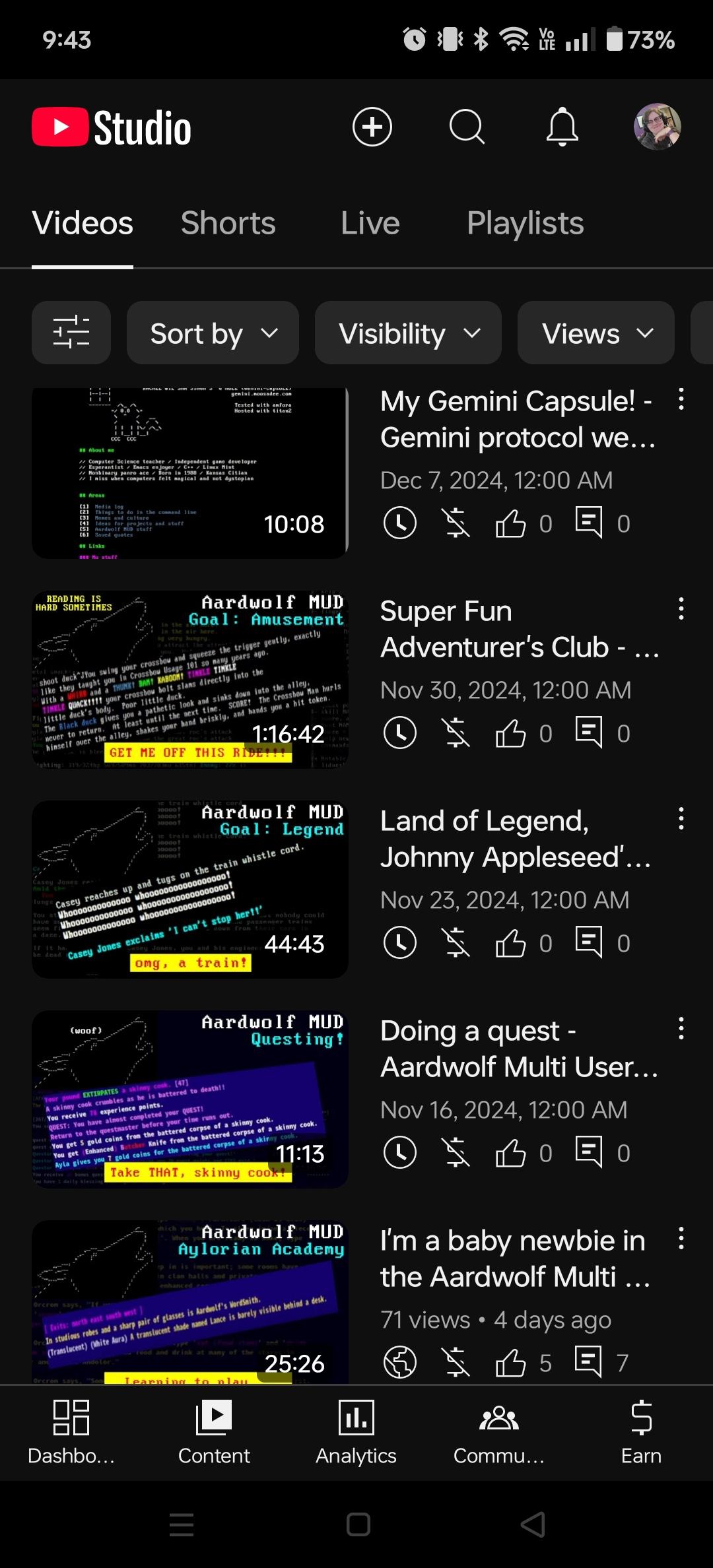Open the Earn tab

pyautogui.click(x=642, y=1432)
